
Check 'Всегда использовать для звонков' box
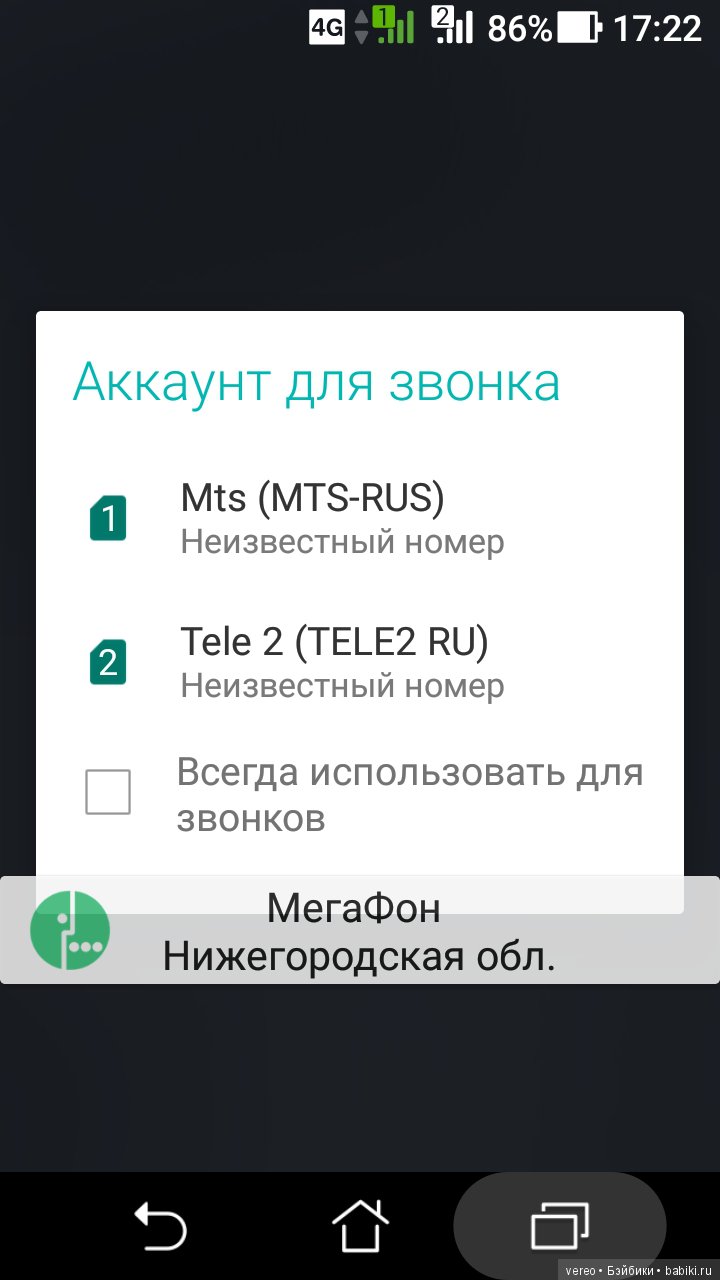click(x=108, y=792)
